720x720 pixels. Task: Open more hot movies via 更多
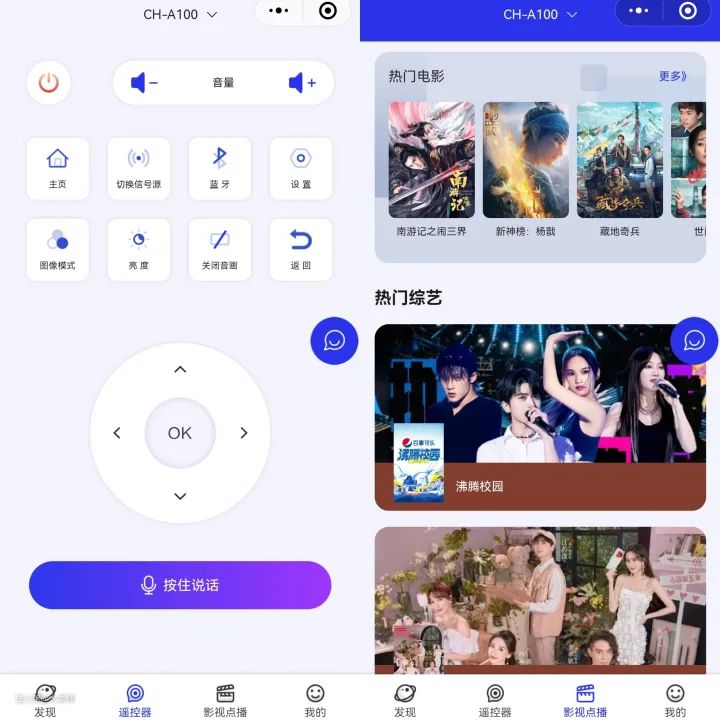pos(672,76)
